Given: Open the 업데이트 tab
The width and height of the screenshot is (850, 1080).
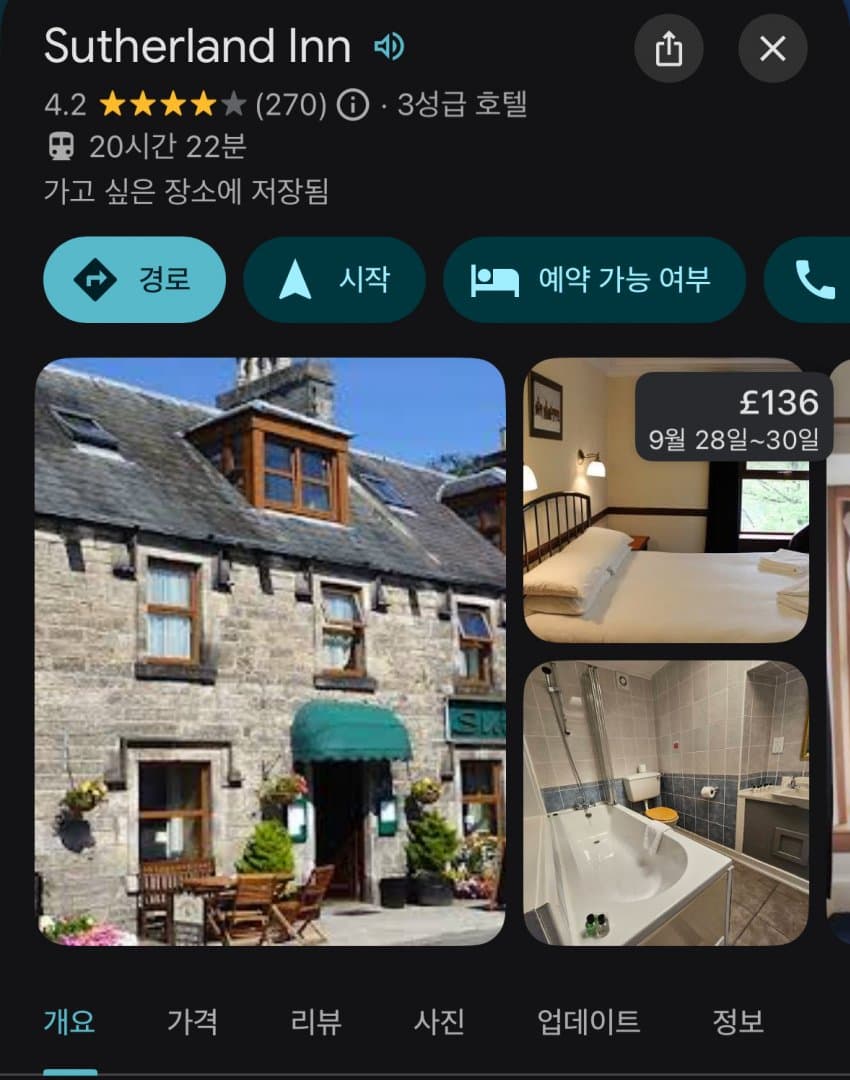Looking at the screenshot, I should coord(588,1022).
